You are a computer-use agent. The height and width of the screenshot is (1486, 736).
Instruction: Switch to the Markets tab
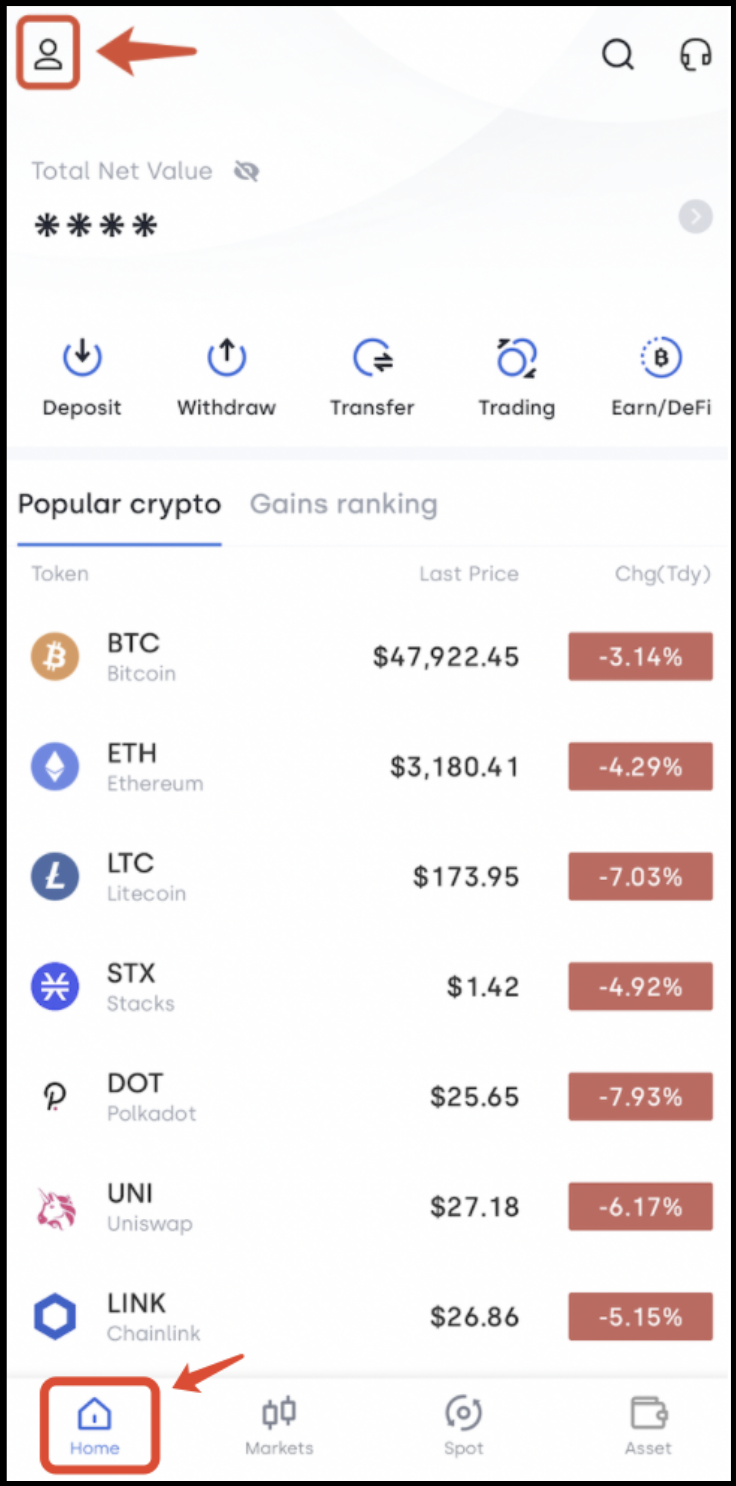click(279, 1427)
